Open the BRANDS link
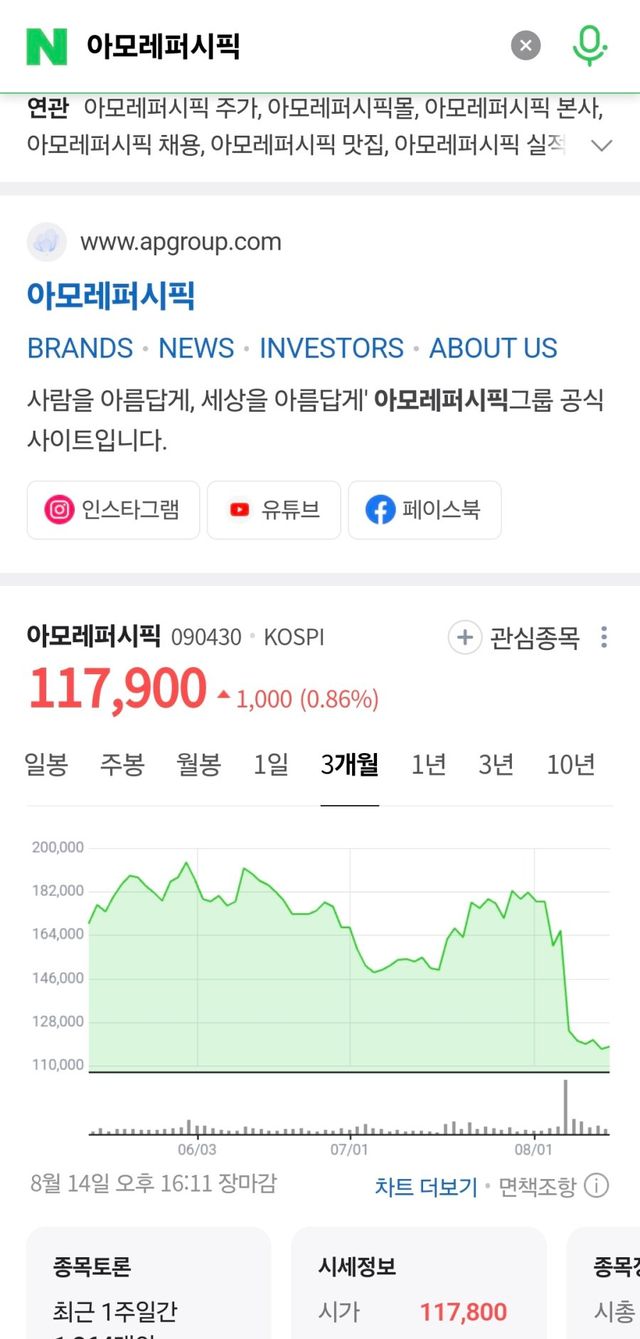Screen dimensions: 640x1339 click(80, 348)
